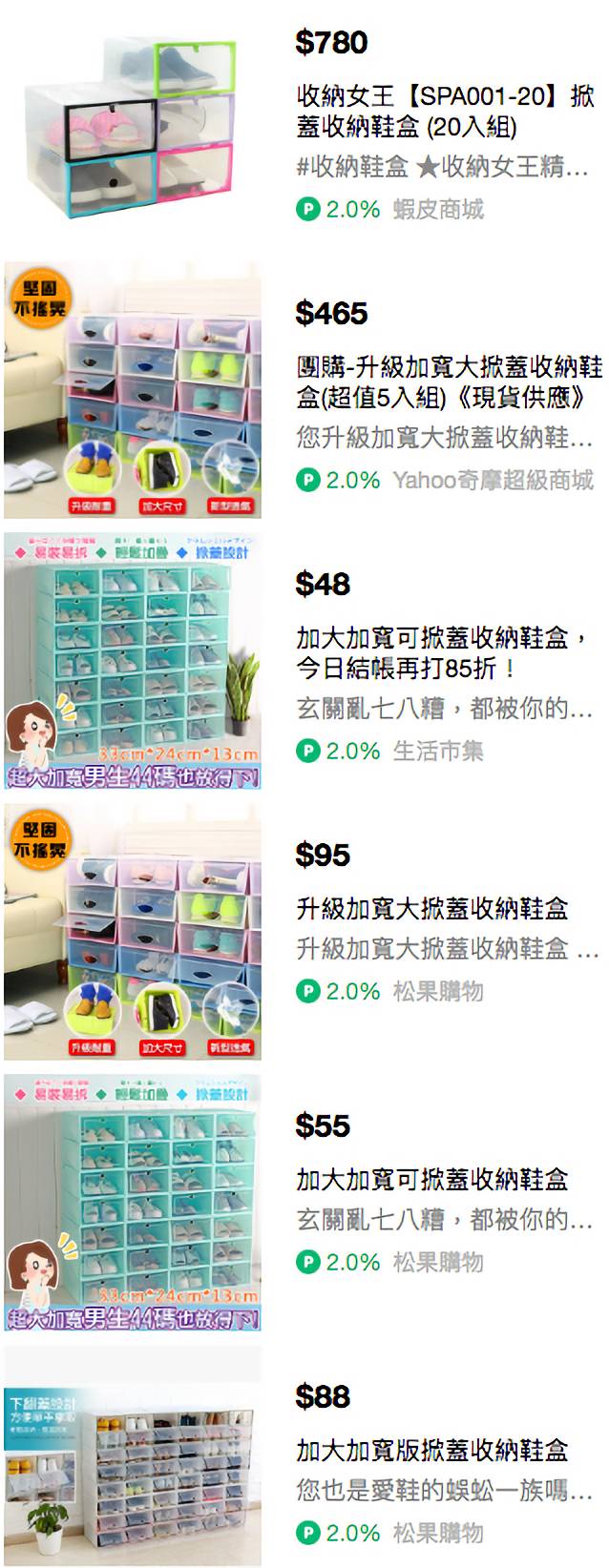
Task: Open the $95 升級加寬大掀蓋收納鞋盒 item
Action: click(x=431, y=907)
